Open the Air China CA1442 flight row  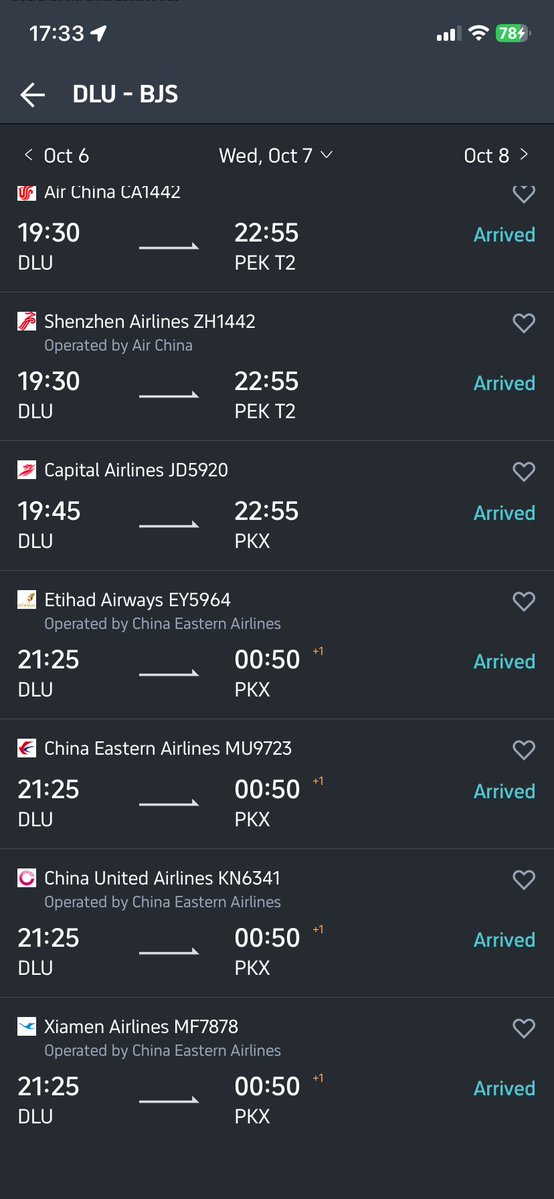coord(277,238)
